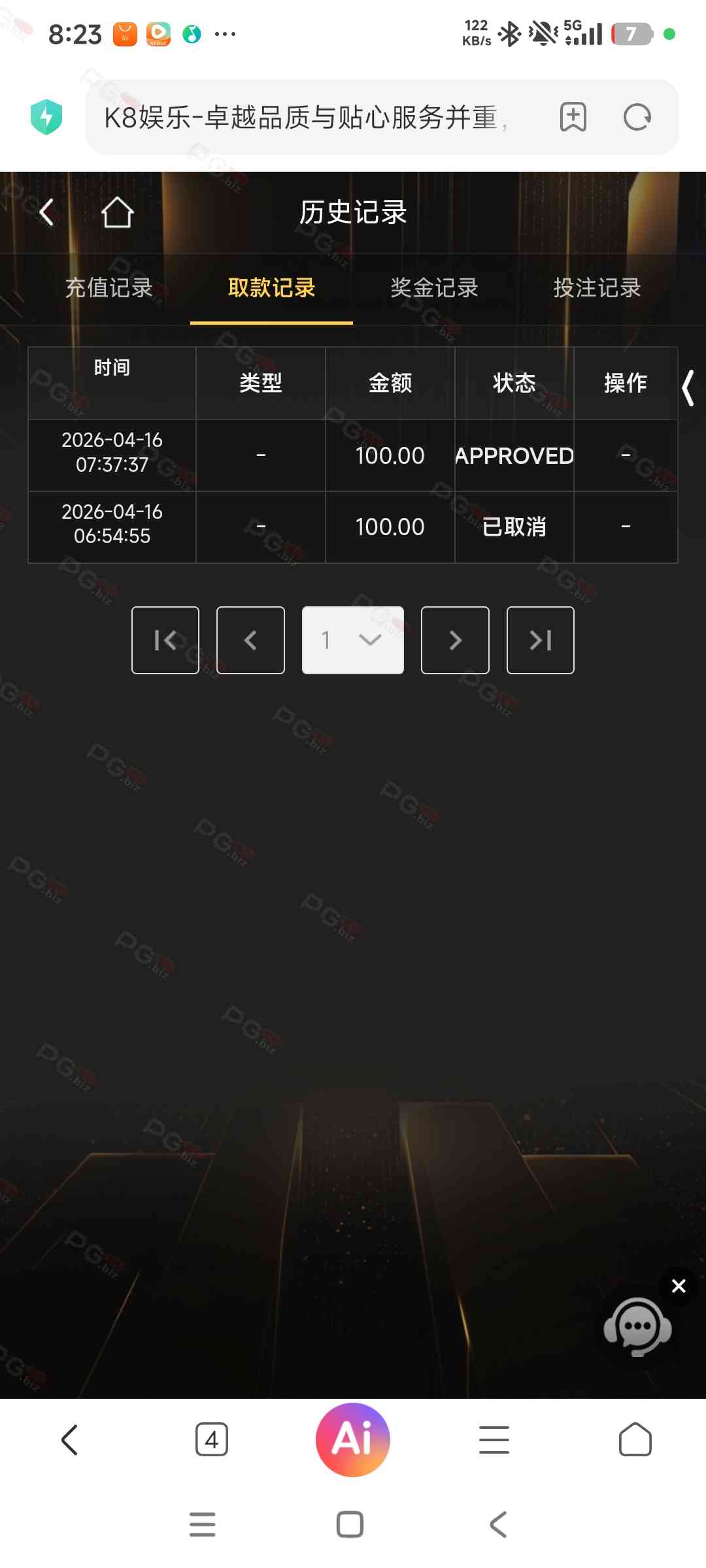Open the page number dropdown

[x=353, y=640]
